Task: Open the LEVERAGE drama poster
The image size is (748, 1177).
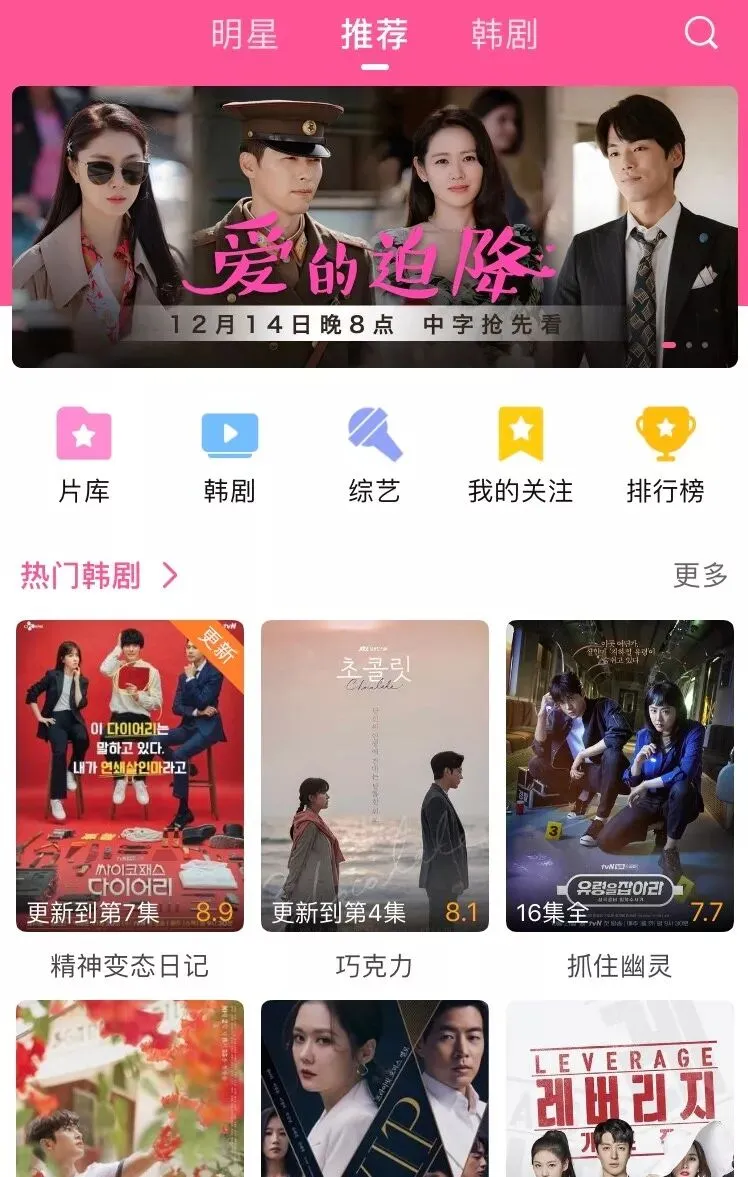Action: (x=620, y=1088)
